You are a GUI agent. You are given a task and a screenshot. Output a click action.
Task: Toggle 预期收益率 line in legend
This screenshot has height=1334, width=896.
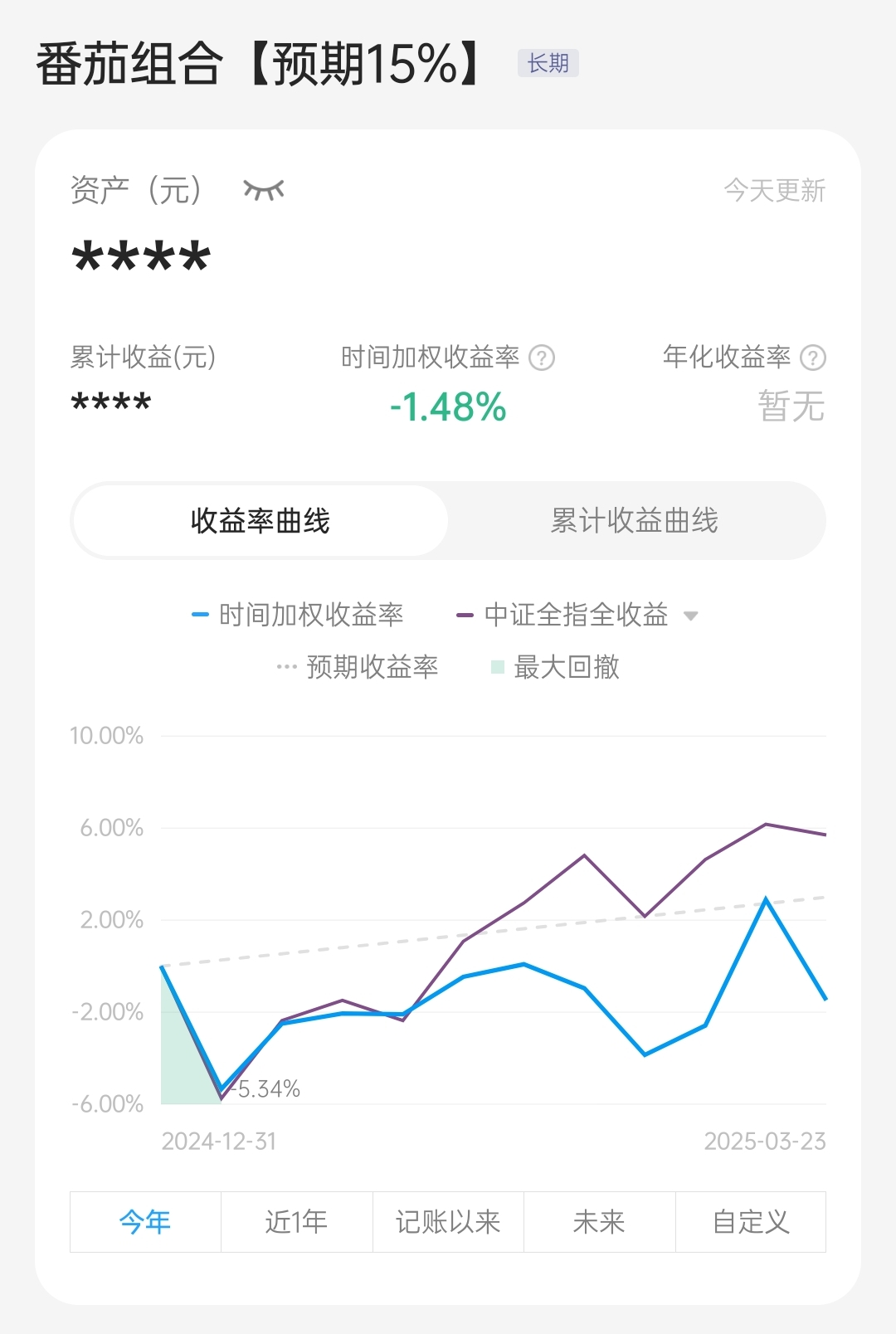coord(358,667)
